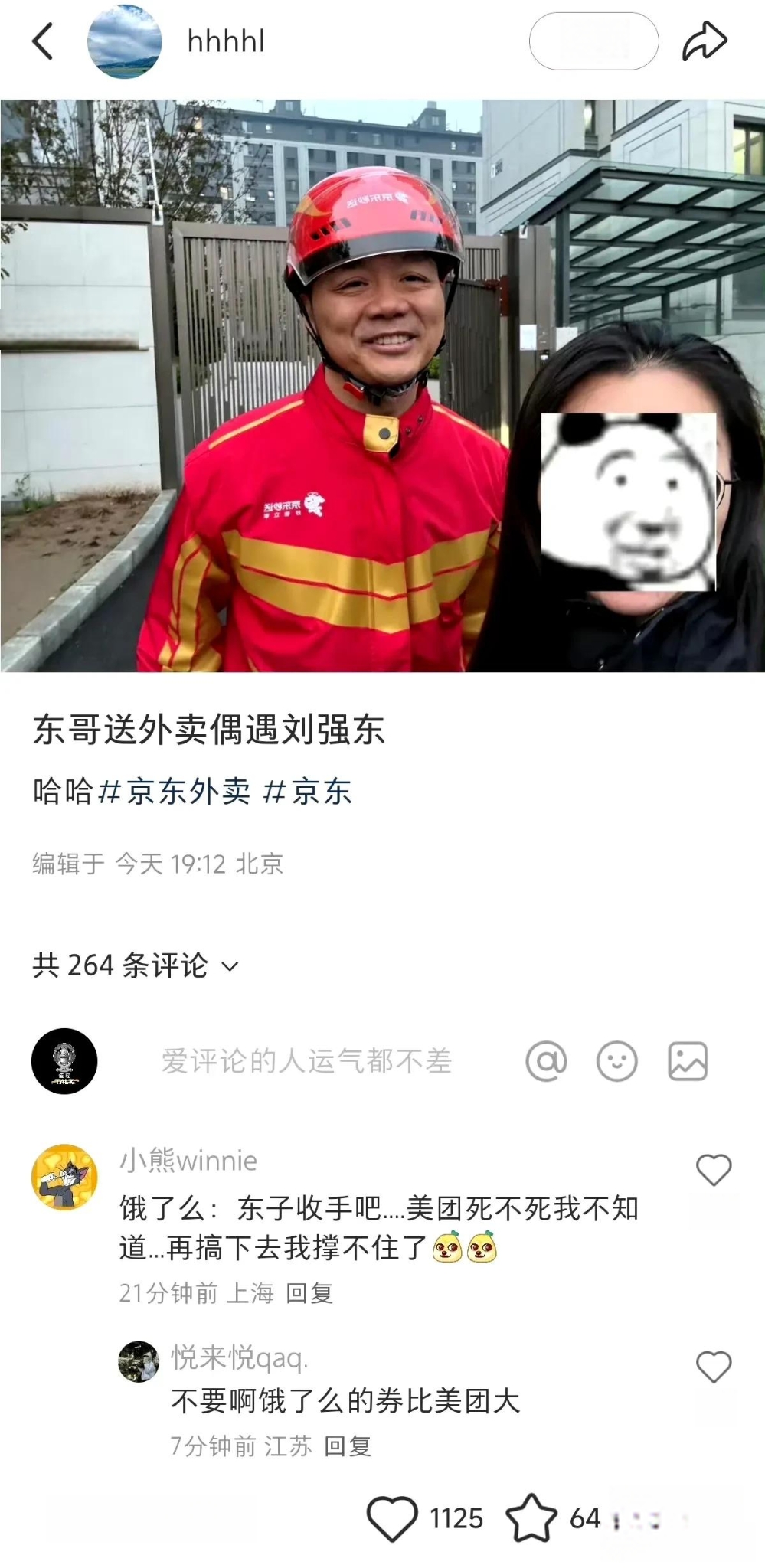Like 小熊winnie's comment
Screen dimensions: 765x1568
(713, 1170)
